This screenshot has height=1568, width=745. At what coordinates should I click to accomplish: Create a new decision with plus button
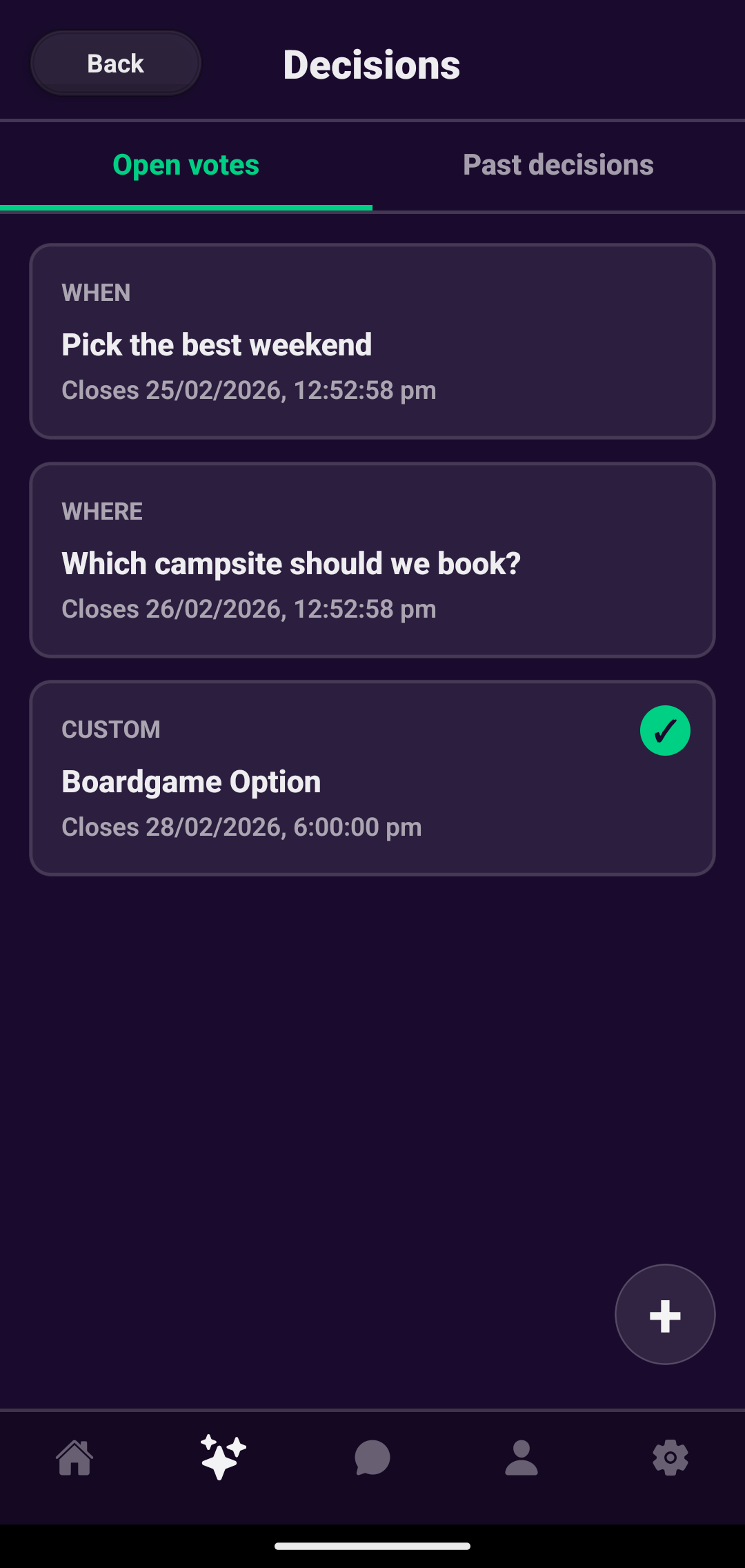click(x=665, y=1315)
